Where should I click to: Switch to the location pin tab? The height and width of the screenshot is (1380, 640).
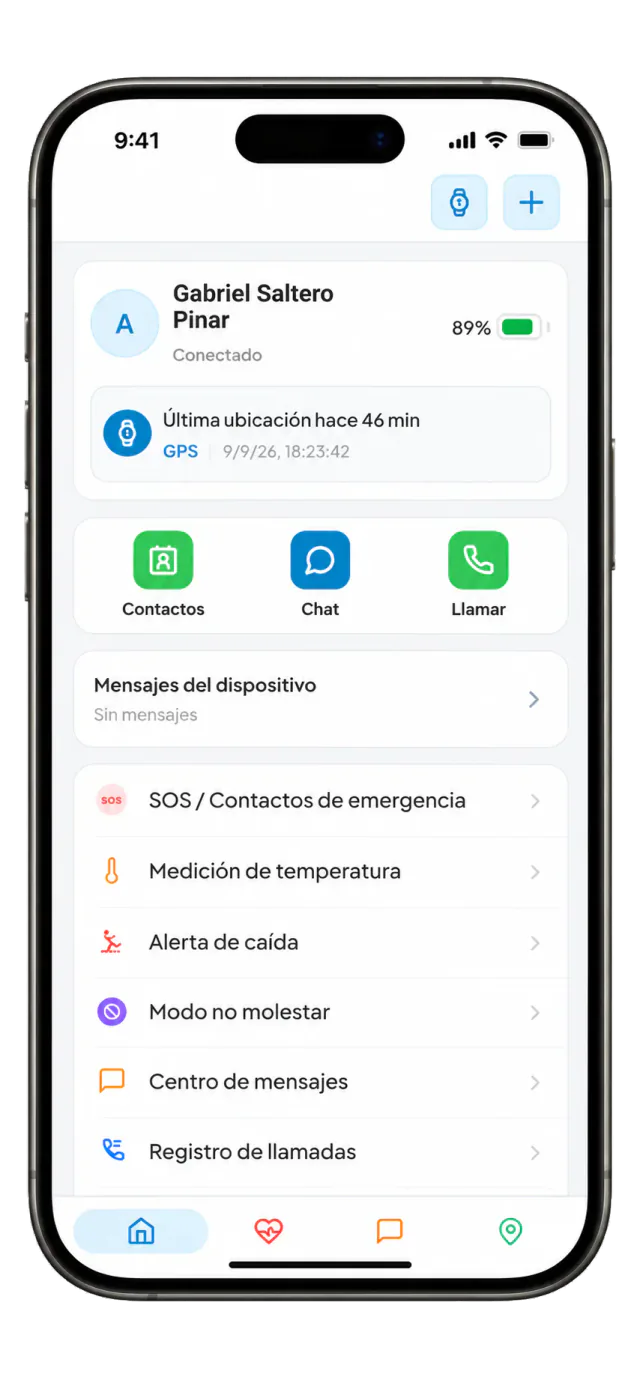click(x=510, y=1231)
